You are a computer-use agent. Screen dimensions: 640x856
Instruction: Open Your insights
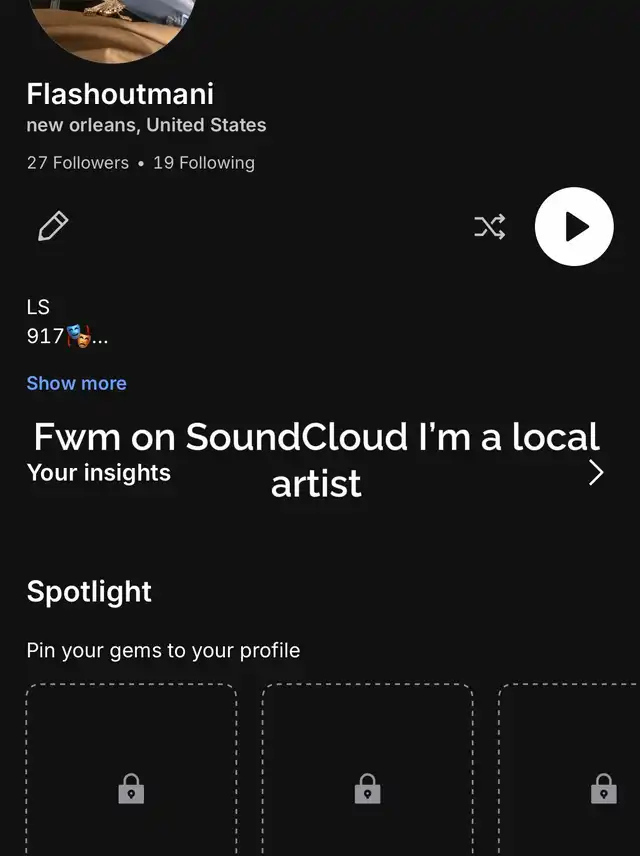(98, 473)
